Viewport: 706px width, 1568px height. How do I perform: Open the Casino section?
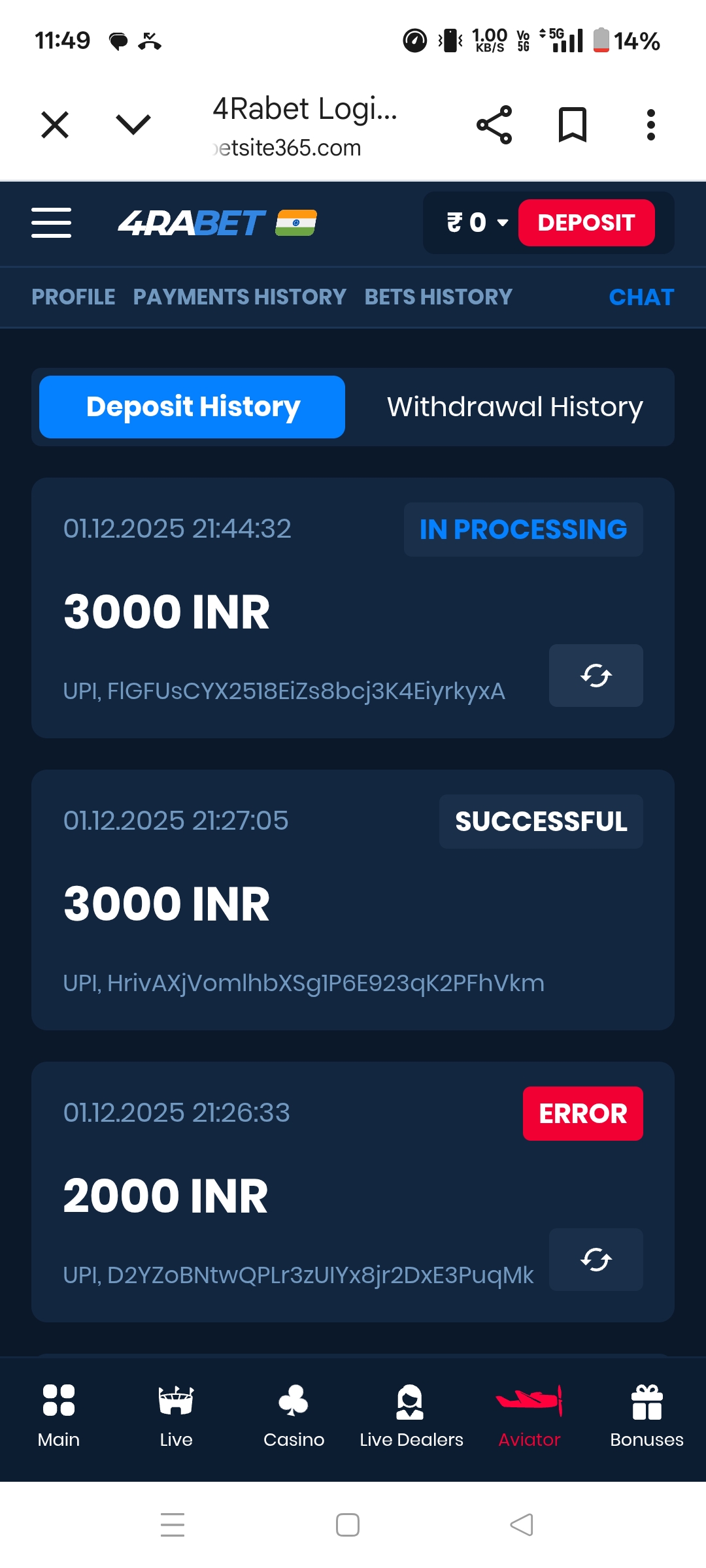[x=294, y=1414]
